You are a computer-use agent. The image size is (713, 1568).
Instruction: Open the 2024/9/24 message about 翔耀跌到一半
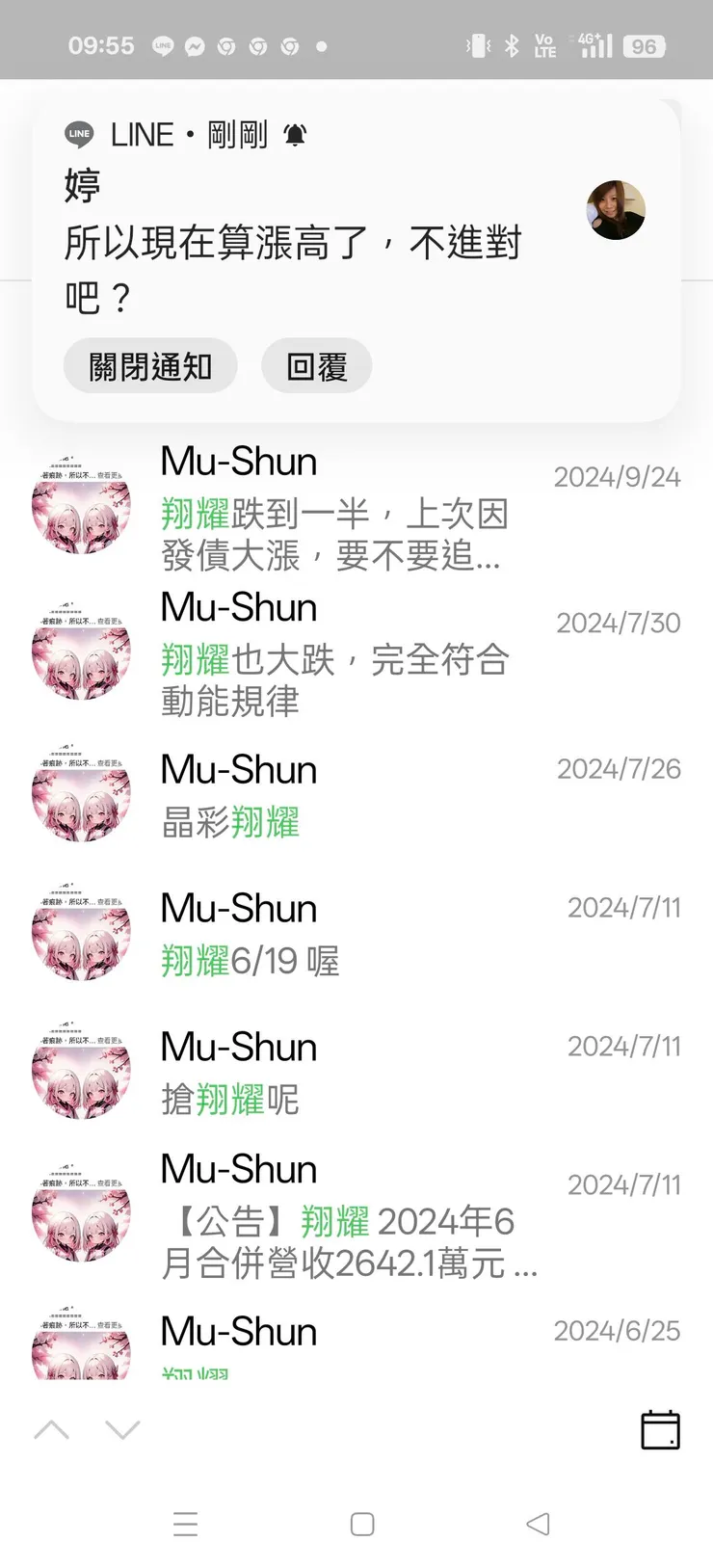point(337,511)
